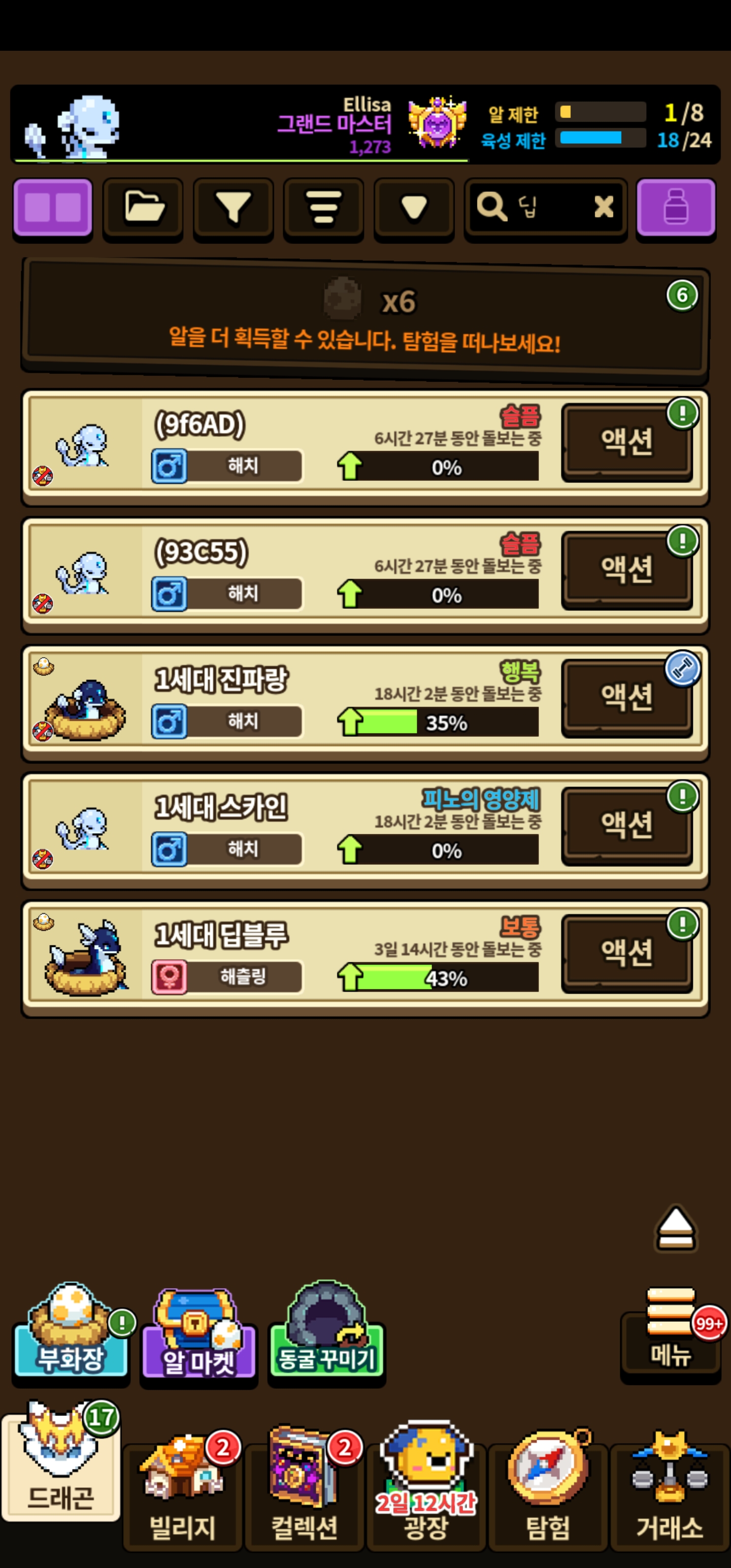Open the 메뉴 menu button

coord(670,1339)
